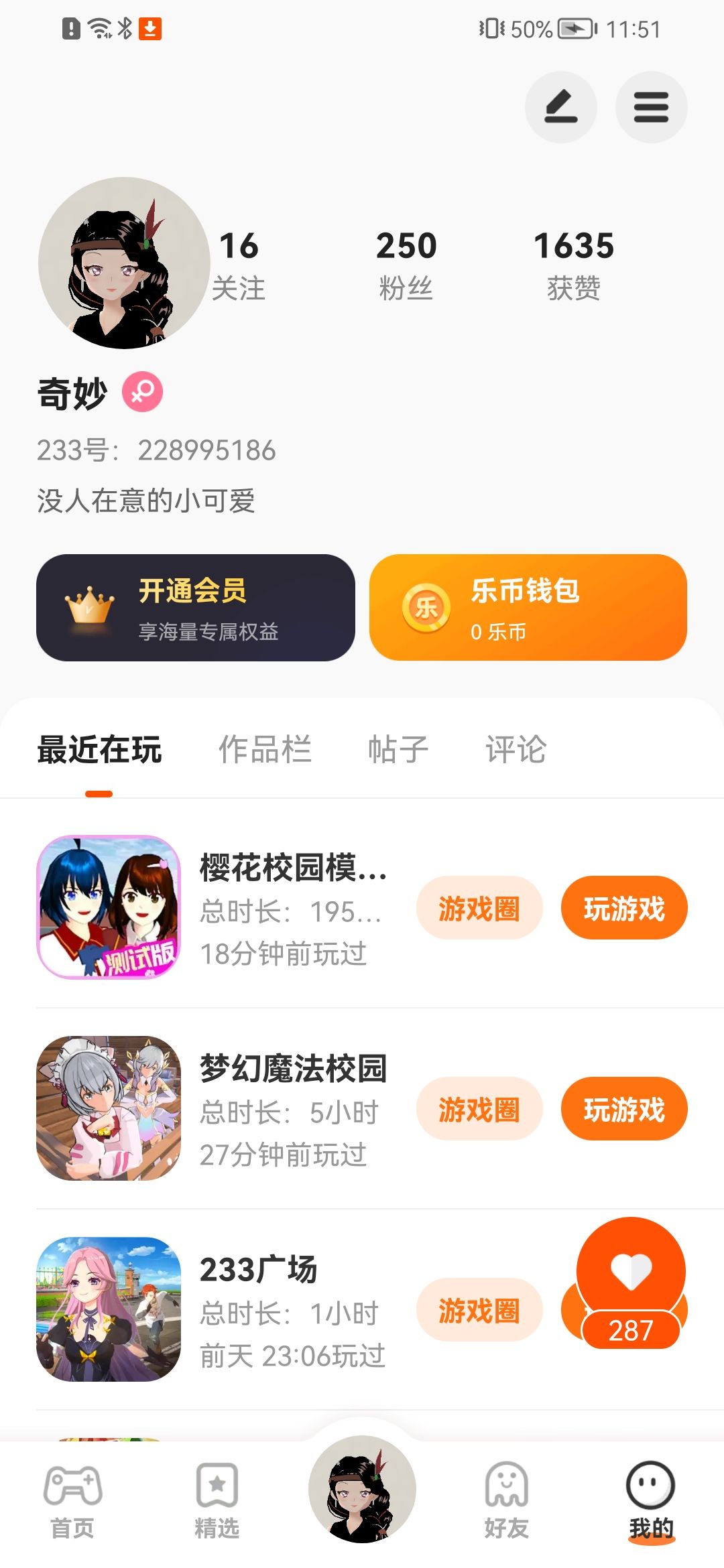Tap the edit profile pencil icon
Viewport: 724px width, 1568px height.
(560, 107)
